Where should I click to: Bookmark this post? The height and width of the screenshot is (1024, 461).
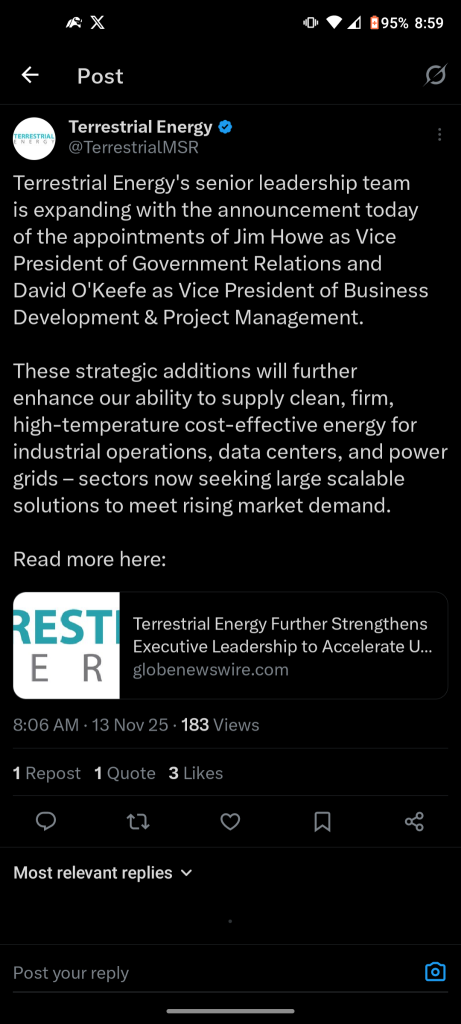point(323,821)
